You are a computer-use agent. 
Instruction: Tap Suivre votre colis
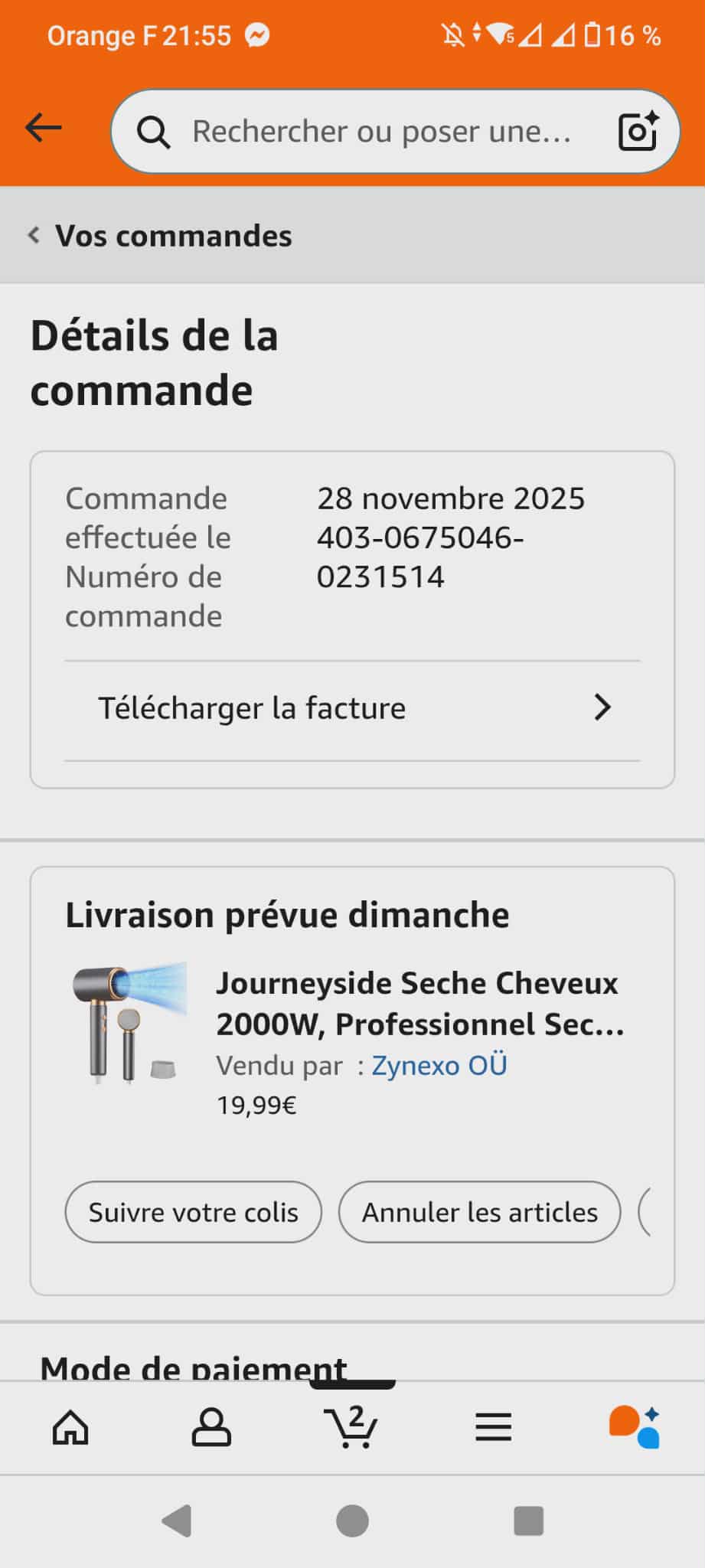coord(193,1212)
